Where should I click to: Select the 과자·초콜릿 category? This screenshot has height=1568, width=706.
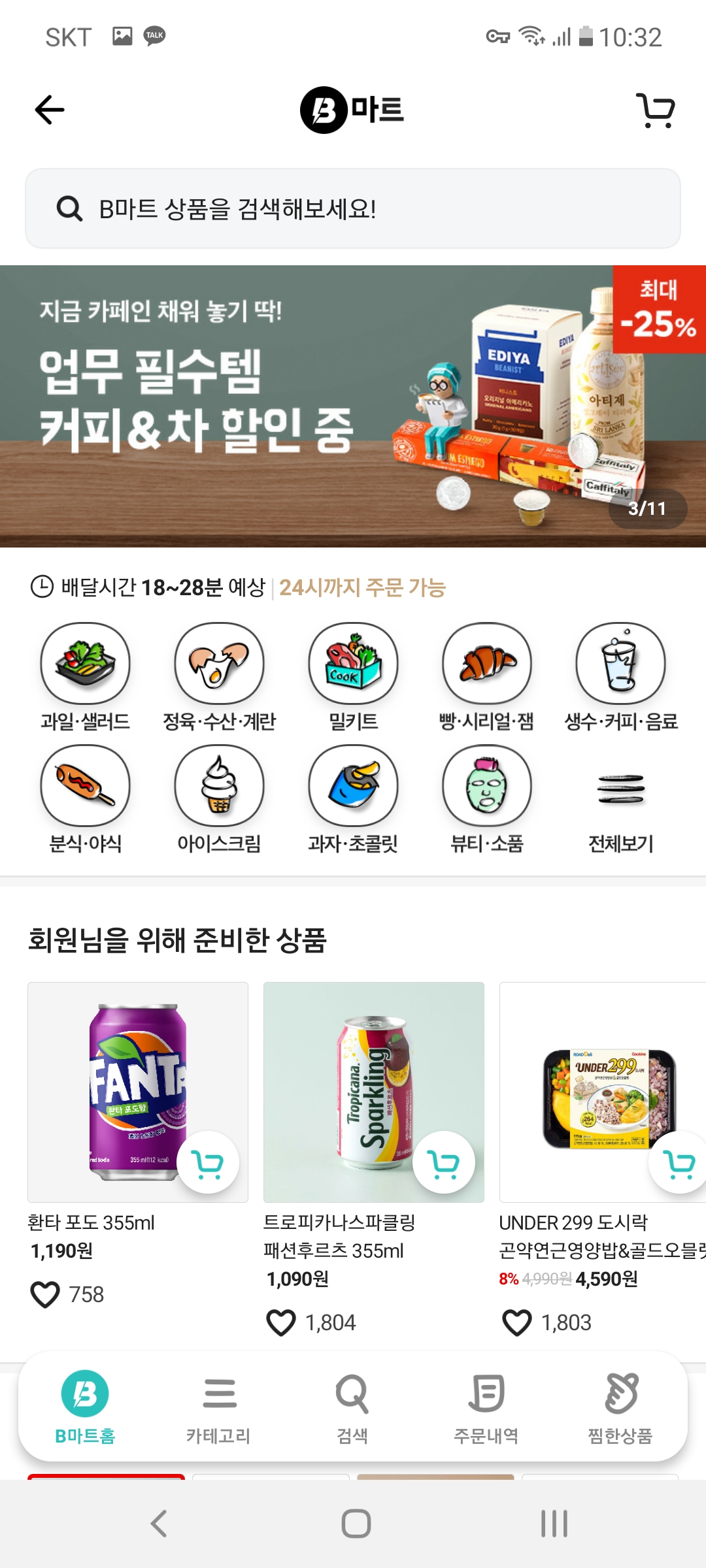[x=353, y=798]
